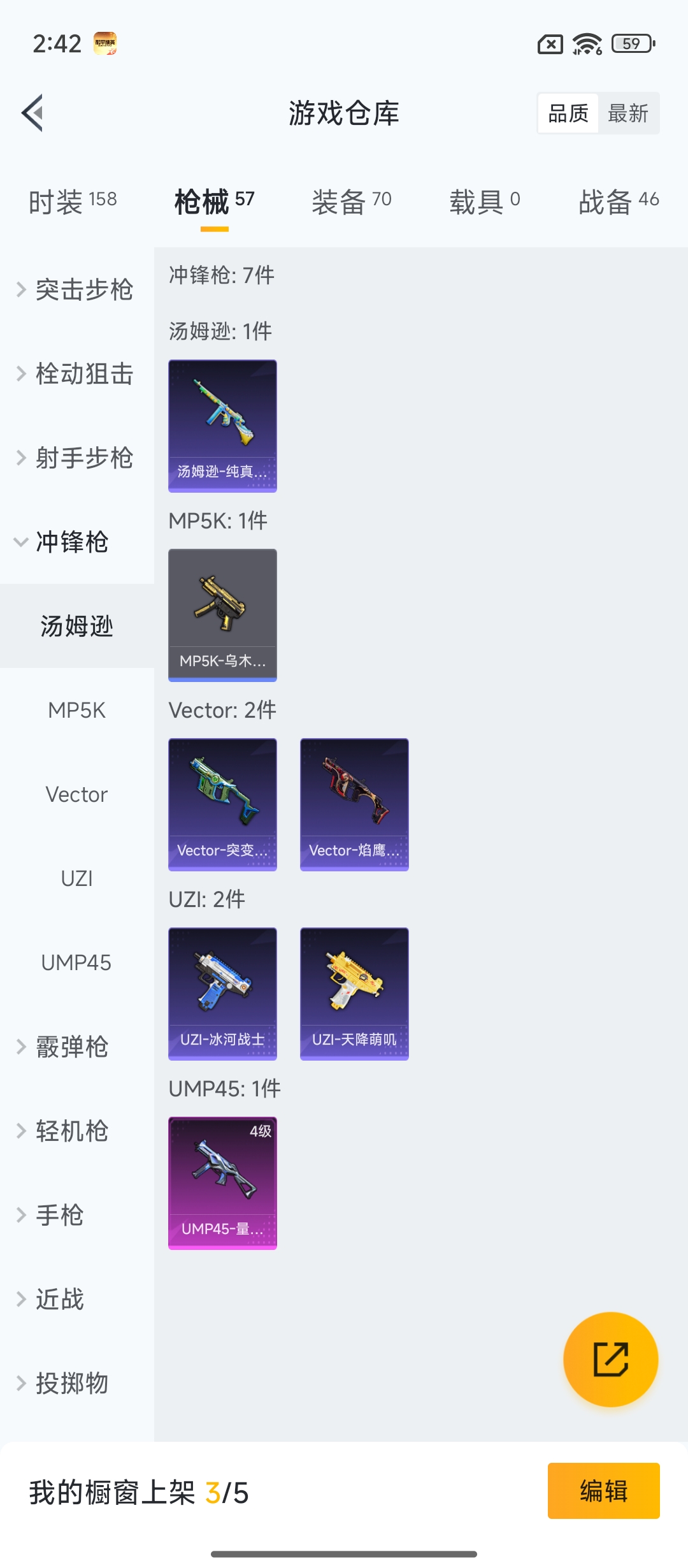
Task: Open the UZI-天降萌叽 skin
Action: (354, 993)
